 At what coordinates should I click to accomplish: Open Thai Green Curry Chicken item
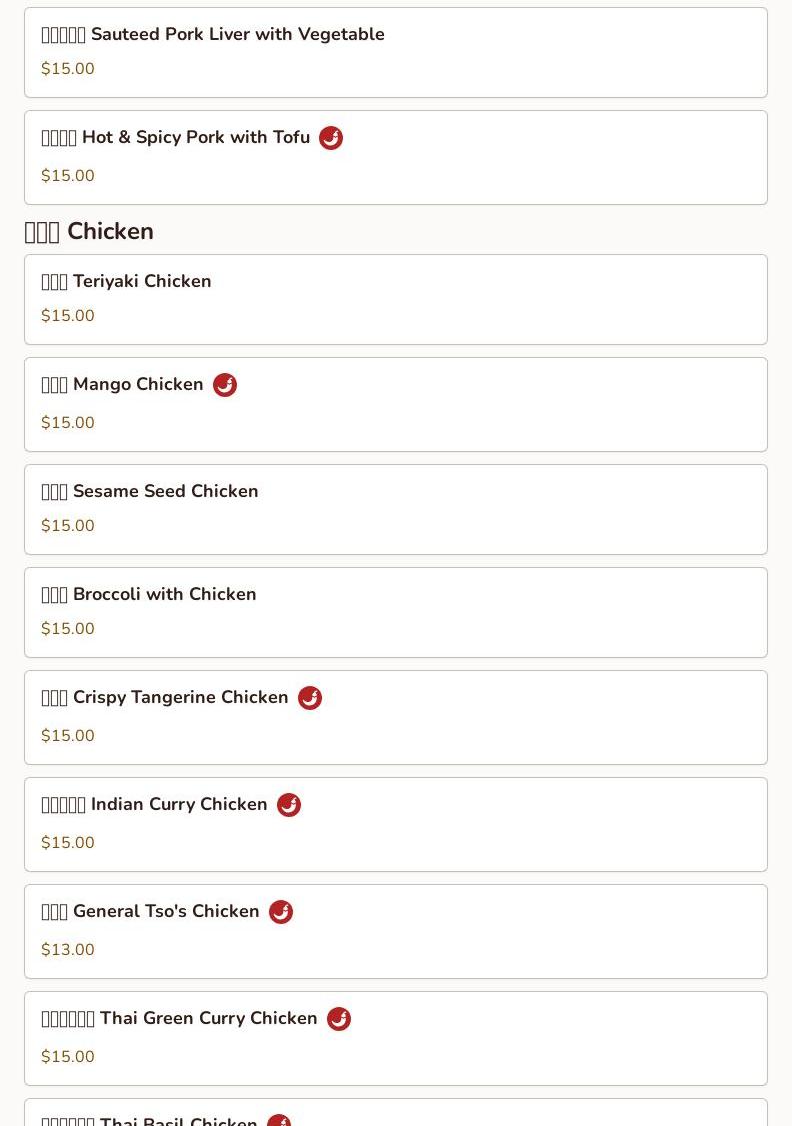coord(395,1038)
